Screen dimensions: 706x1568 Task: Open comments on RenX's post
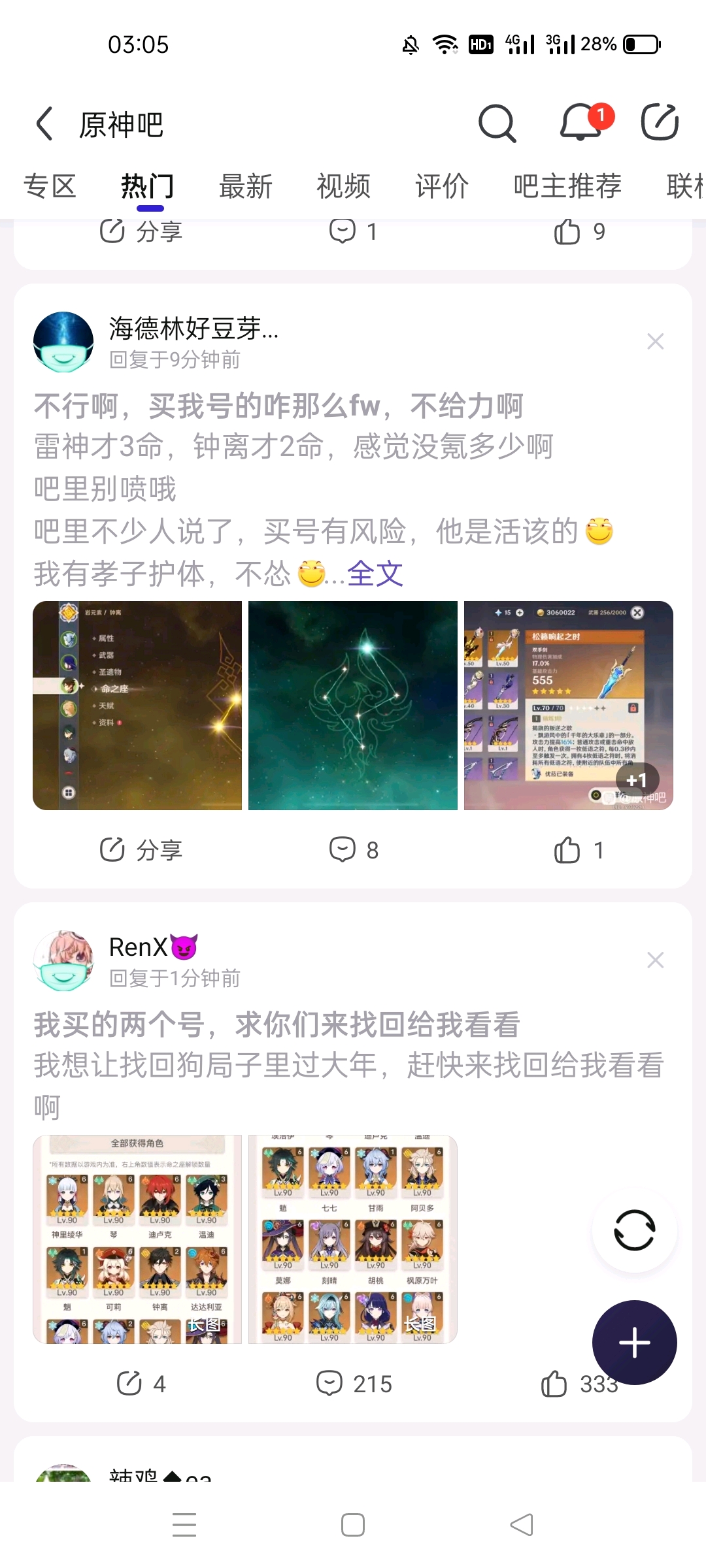(354, 1384)
